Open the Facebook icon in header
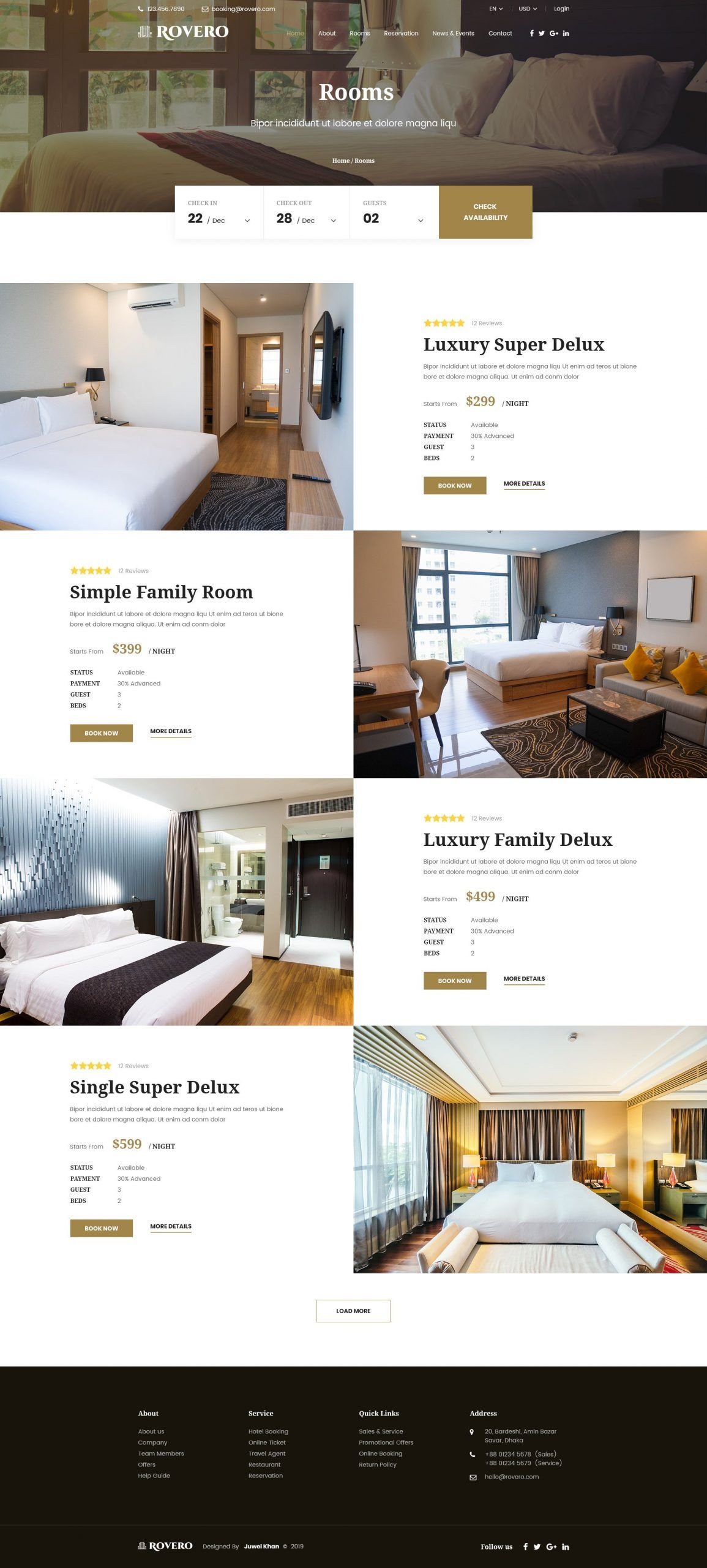This screenshot has height=1568, width=707. point(531,33)
